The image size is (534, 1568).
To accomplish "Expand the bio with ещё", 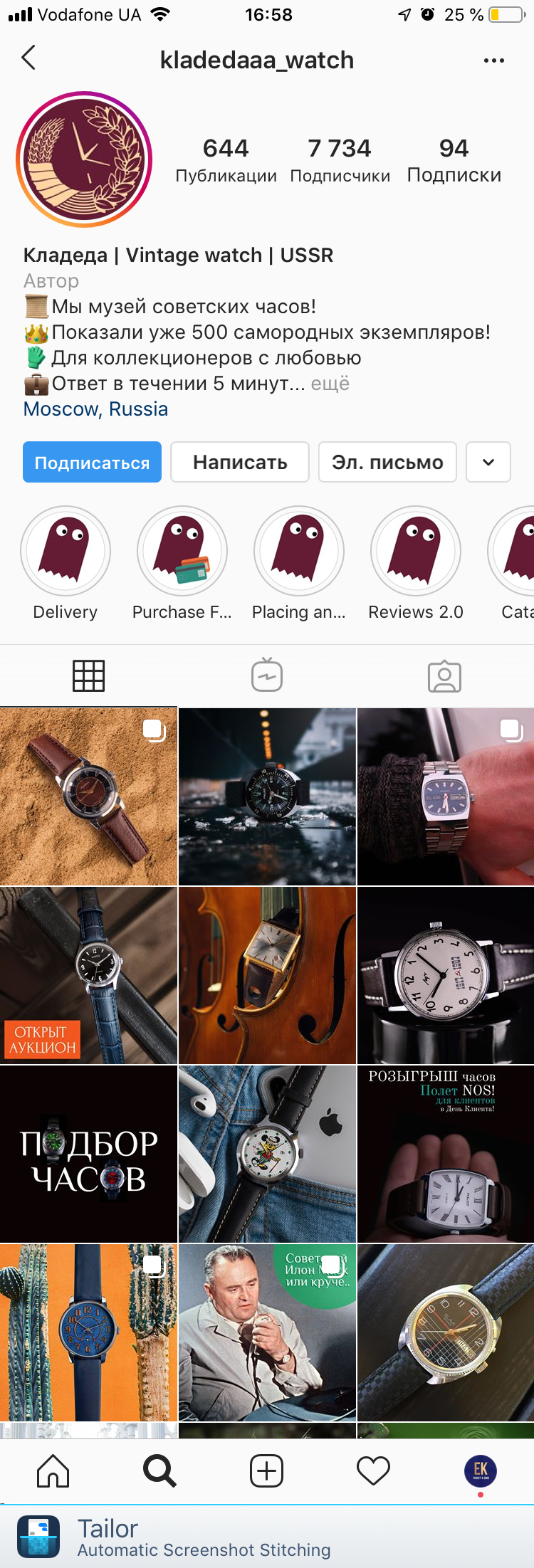I will tap(330, 384).
